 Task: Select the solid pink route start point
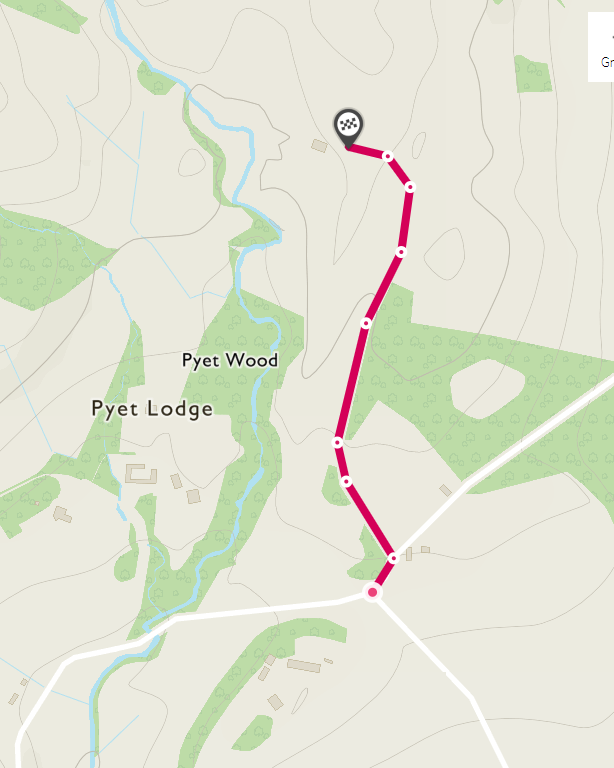(373, 593)
